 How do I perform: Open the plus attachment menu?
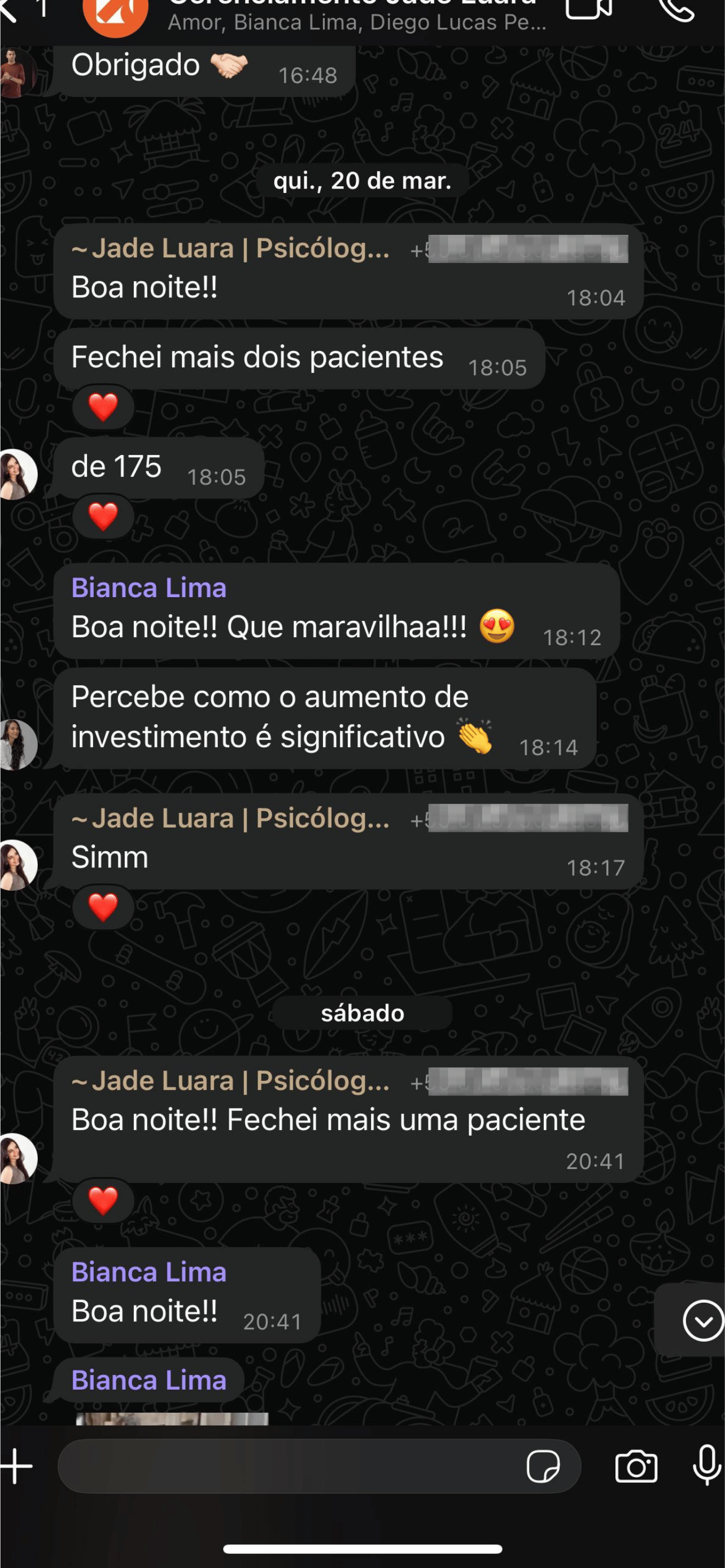coord(16,1466)
